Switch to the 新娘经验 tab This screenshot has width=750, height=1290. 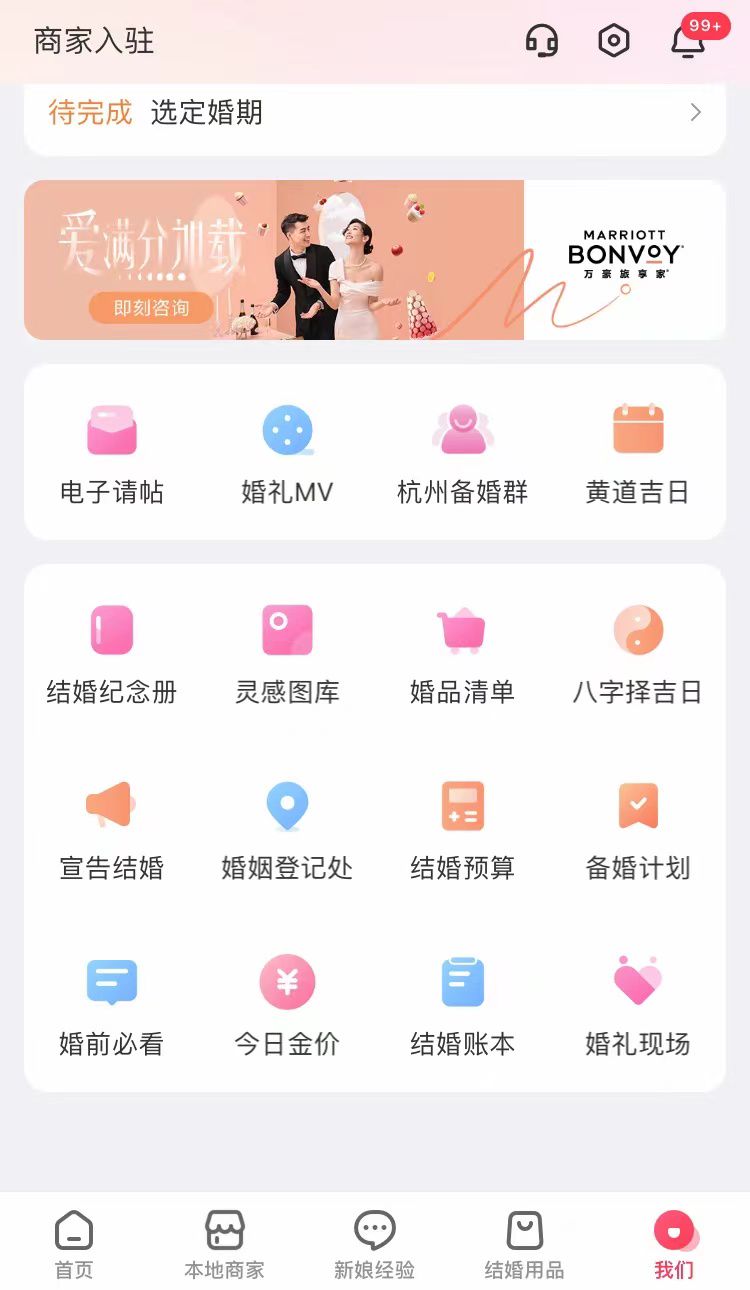point(375,1244)
